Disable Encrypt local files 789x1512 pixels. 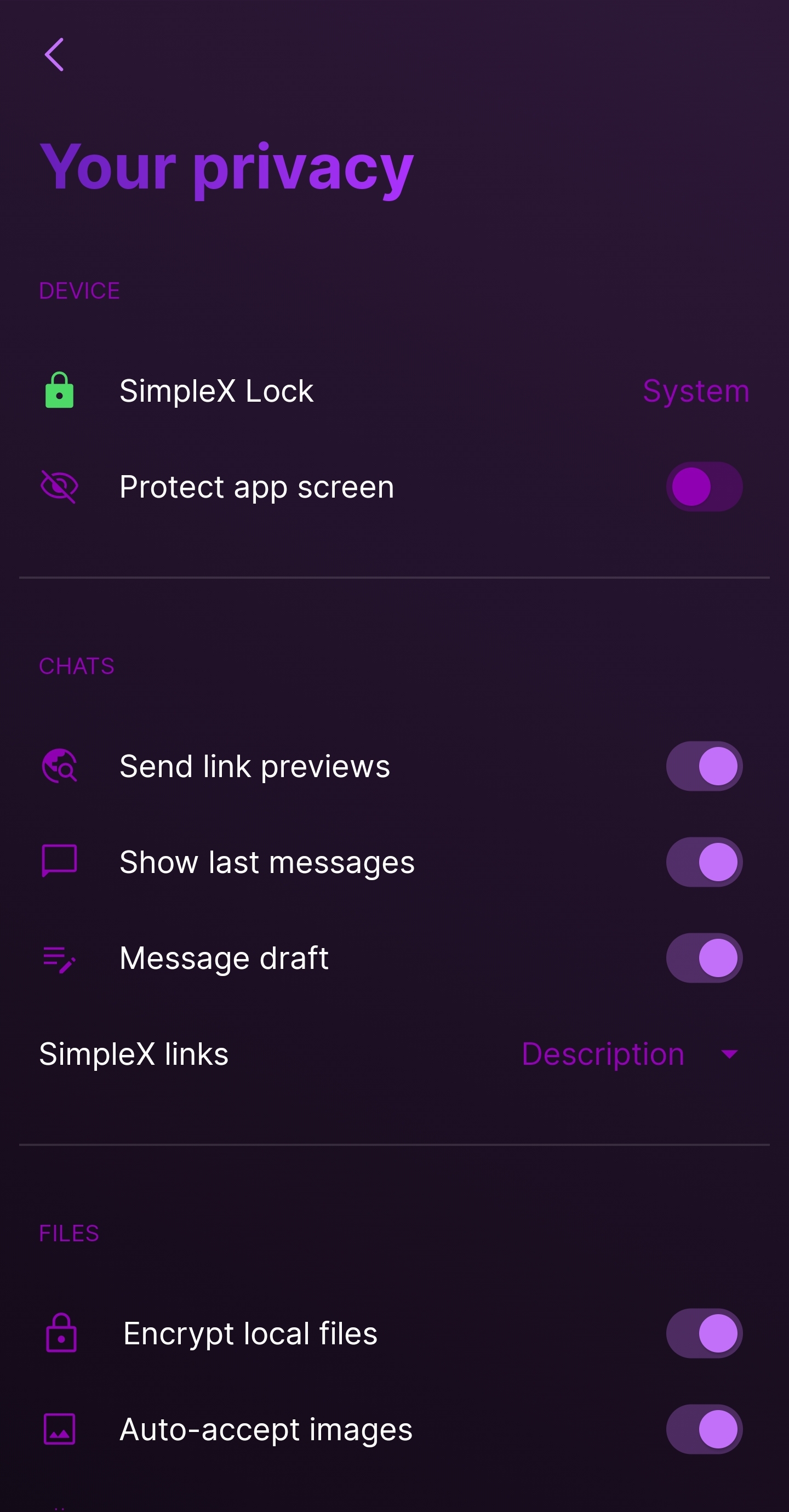click(704, 1333)
